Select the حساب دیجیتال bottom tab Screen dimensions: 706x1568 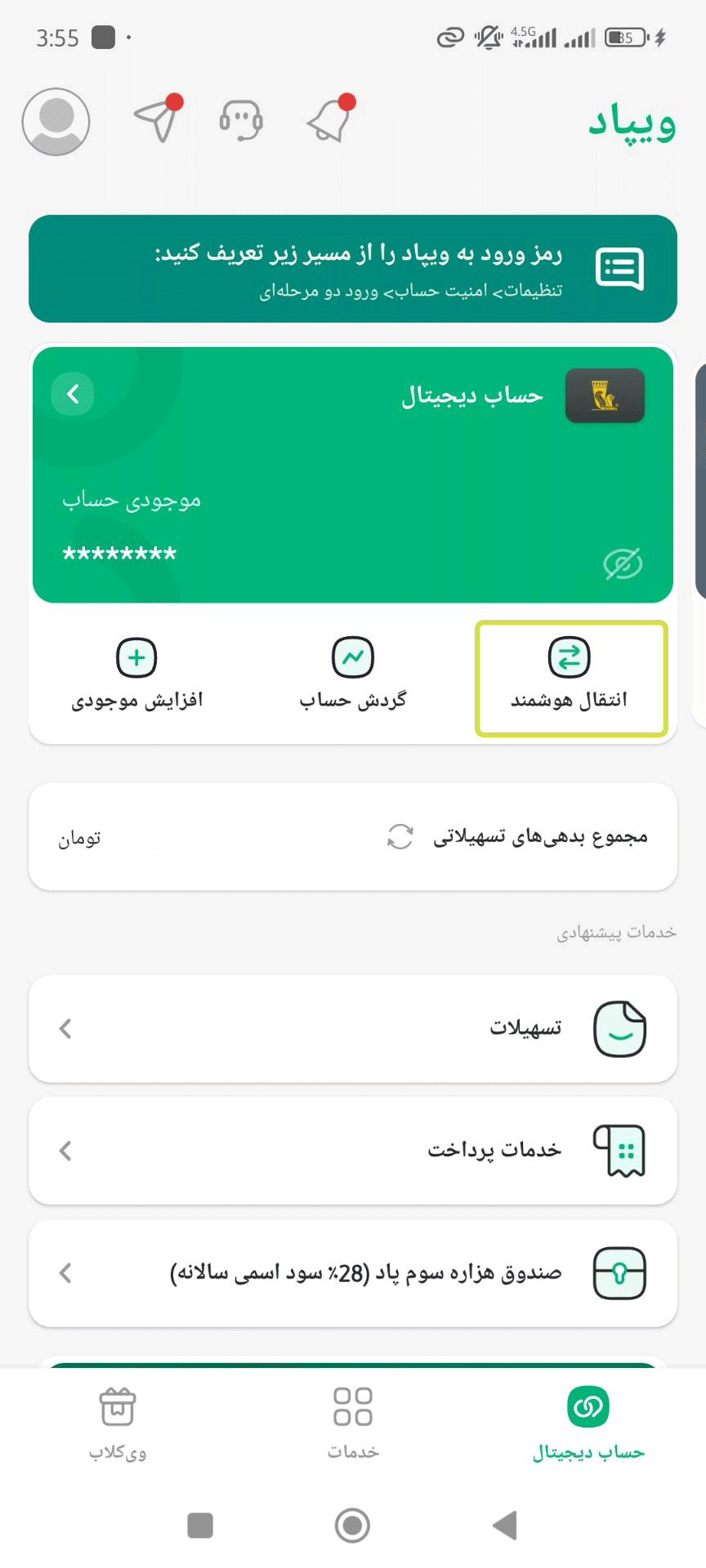[588, 1424]
